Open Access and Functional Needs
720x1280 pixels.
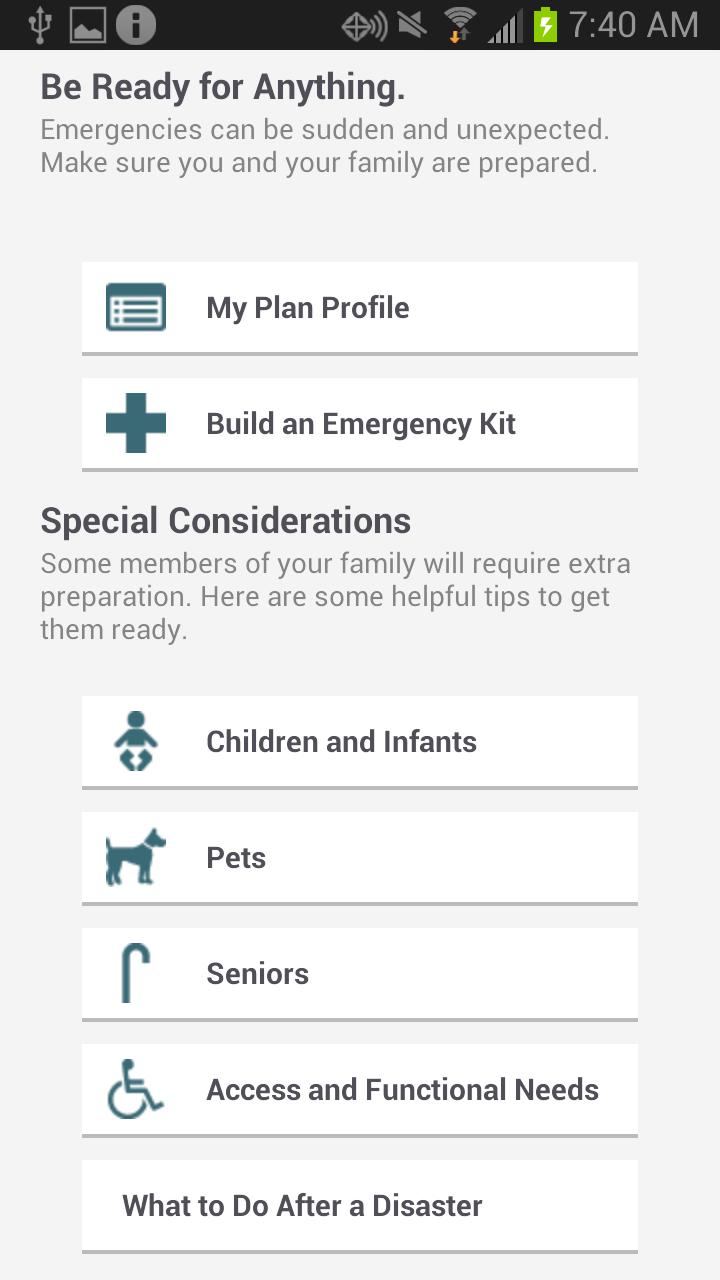coord(359,1089)
